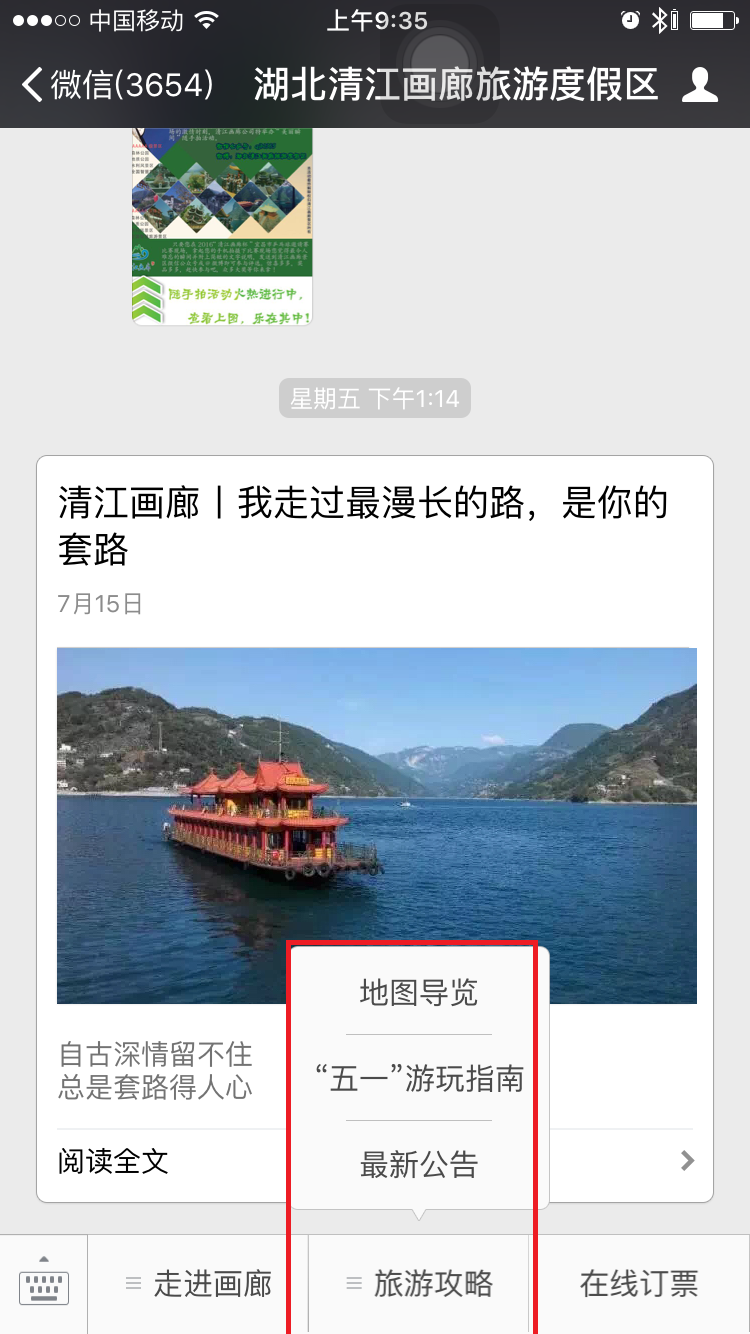Choose 最新公告 from the popup menu
750x1334 pixels.
(x=419, y=1165)
